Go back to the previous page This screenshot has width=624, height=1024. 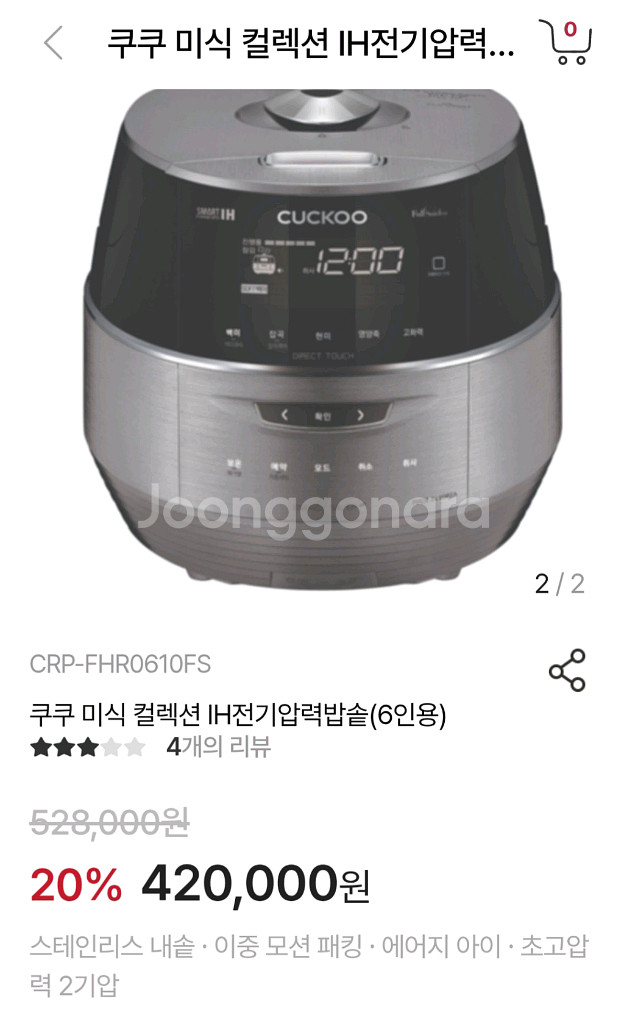(53, 43)
